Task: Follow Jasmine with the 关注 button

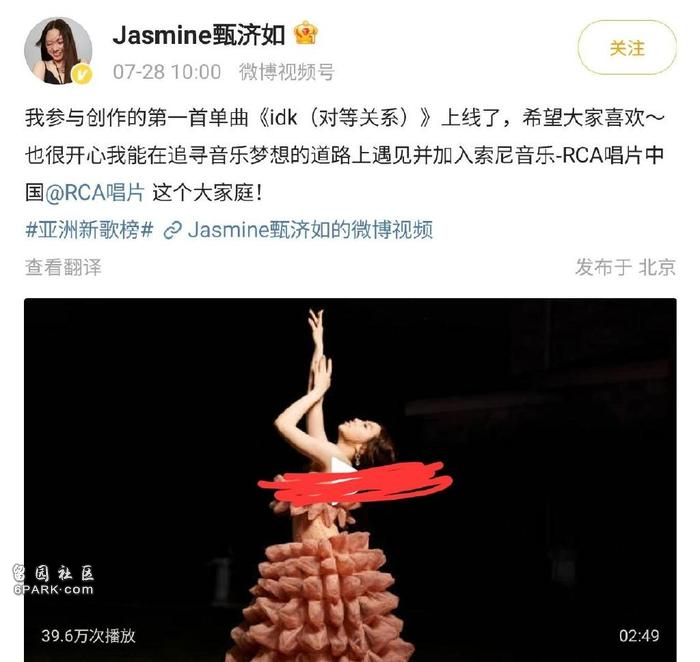Action: coord(627,49)
